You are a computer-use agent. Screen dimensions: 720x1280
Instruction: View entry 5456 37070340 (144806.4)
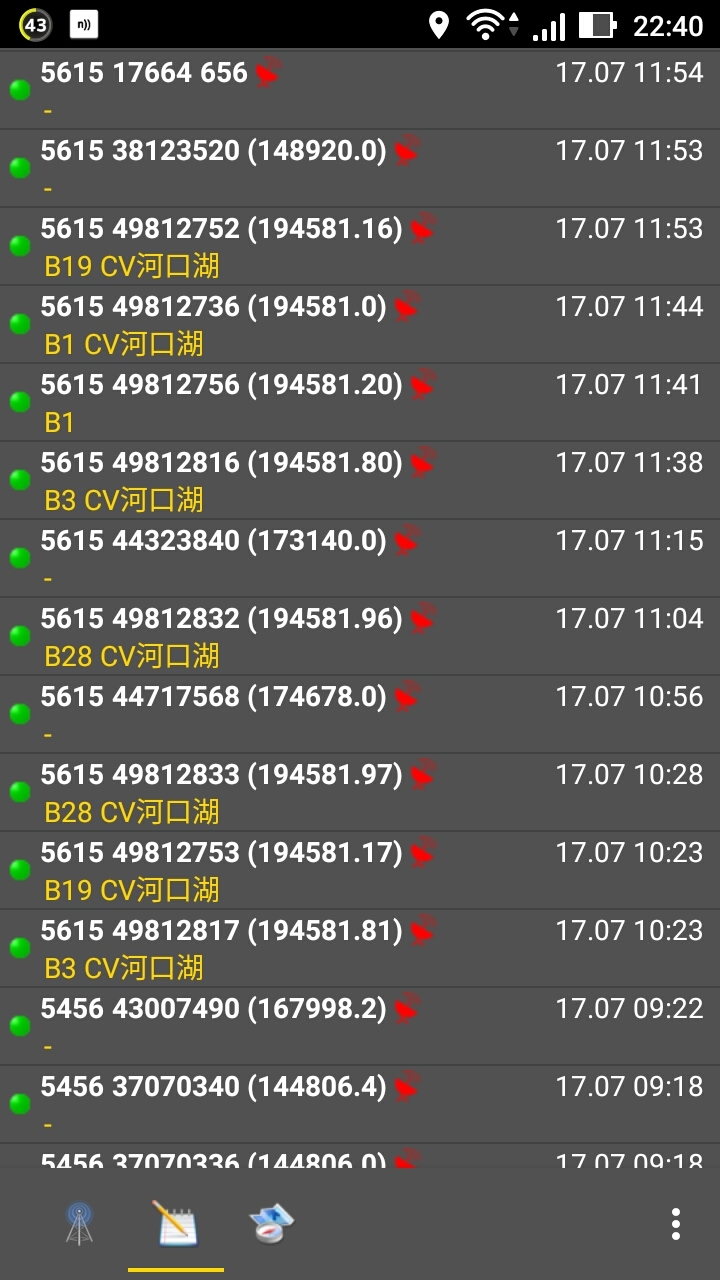[x=360, y=1104]
